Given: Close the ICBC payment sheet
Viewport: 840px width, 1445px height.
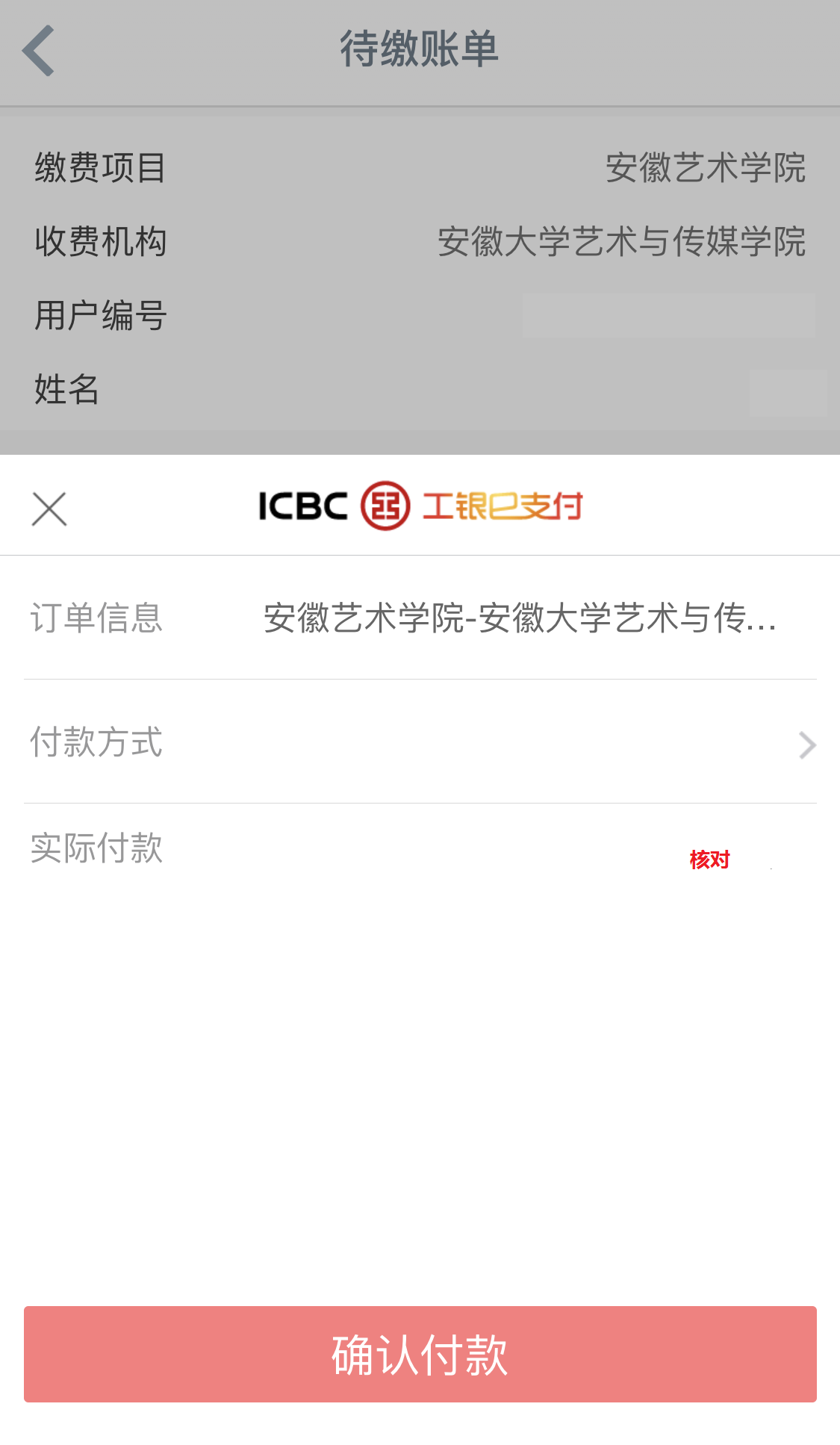Looking at the screenshot, I should pyautogui.click(x=49, y=509).
